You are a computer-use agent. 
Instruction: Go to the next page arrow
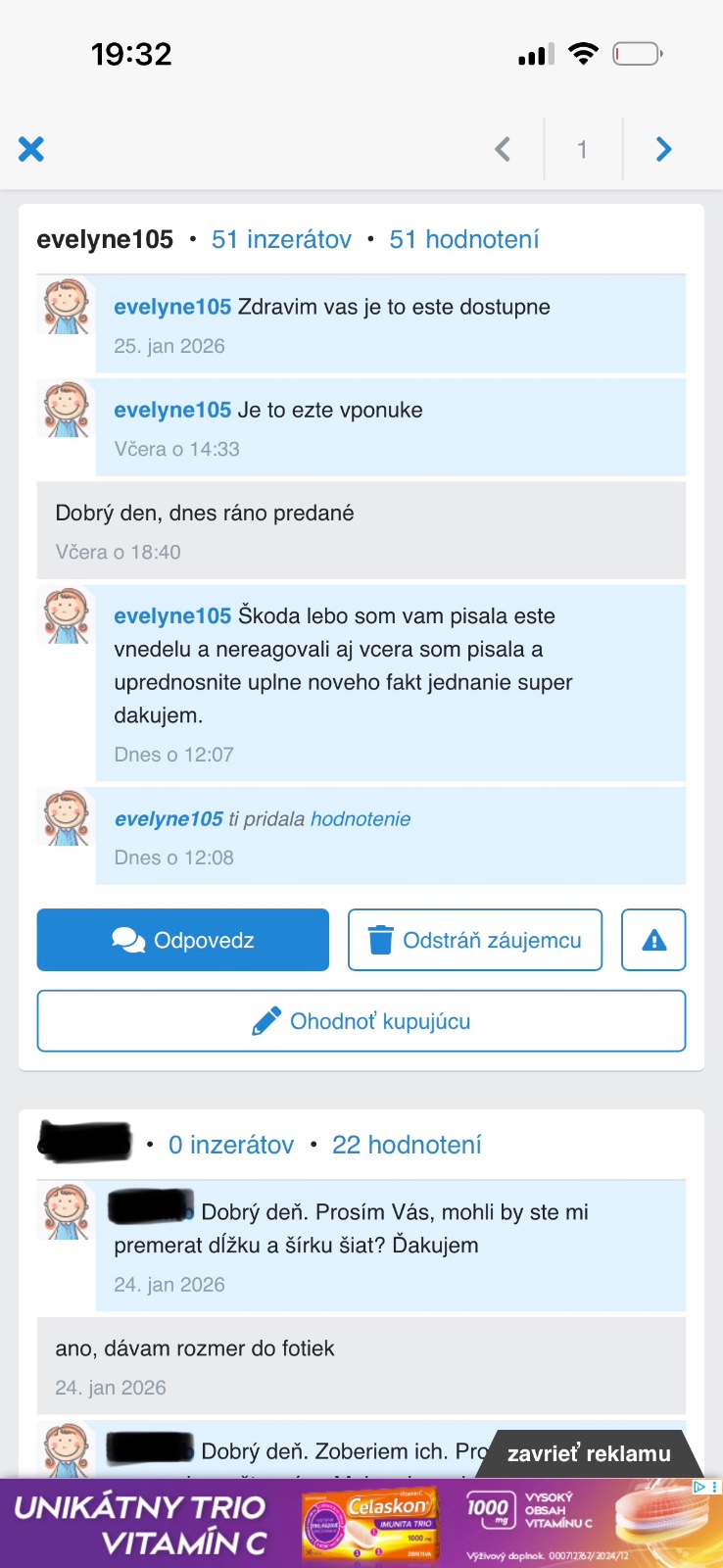663,149
